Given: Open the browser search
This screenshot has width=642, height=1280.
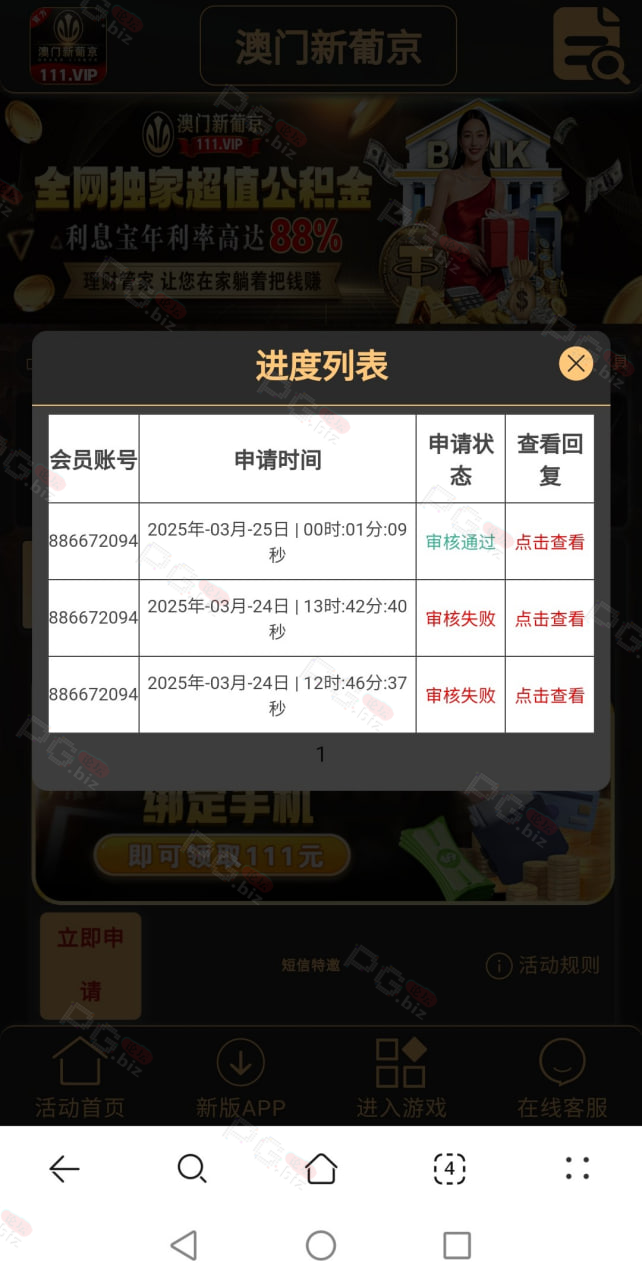Looking at the screenshot, I should click(x=192, y=1168).
